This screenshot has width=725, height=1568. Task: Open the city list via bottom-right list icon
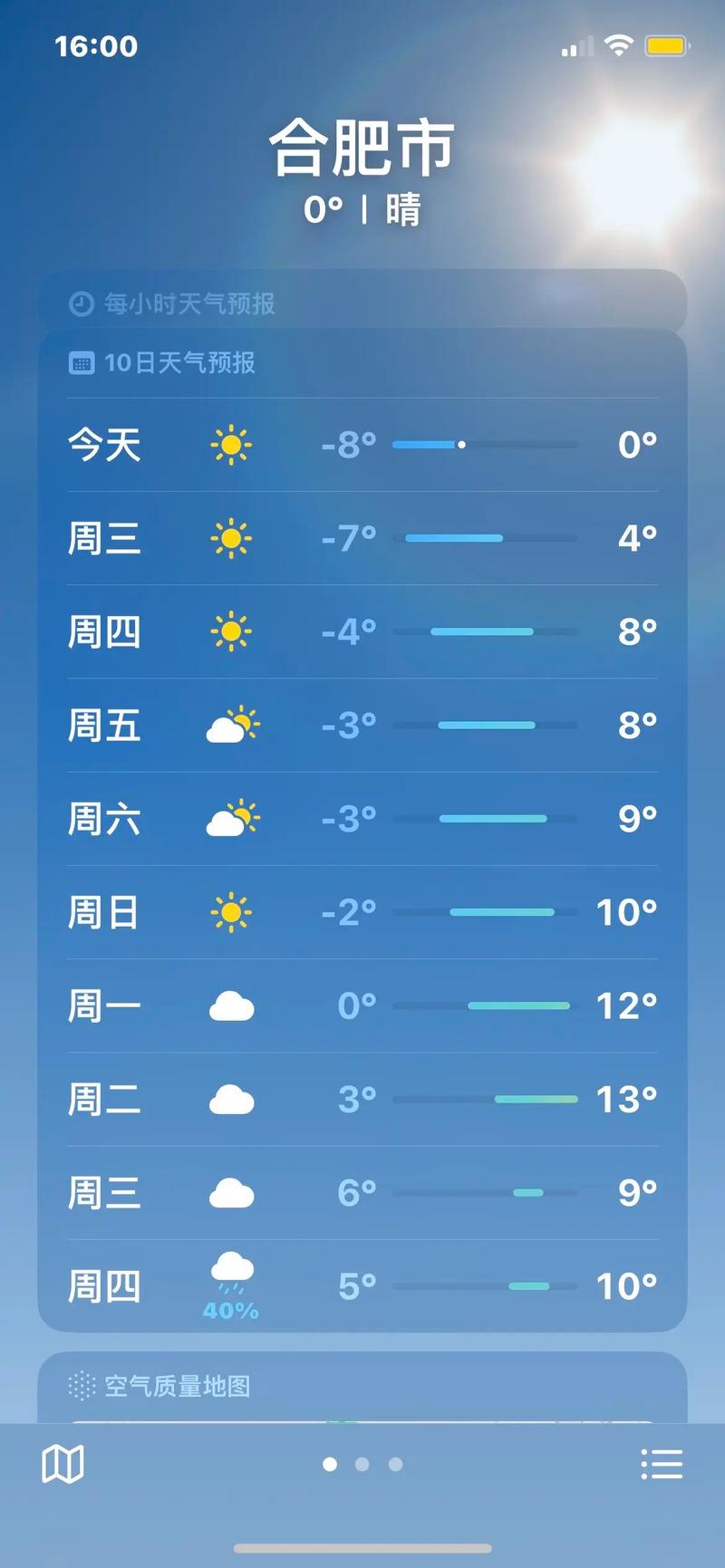[x=662, y=1464]
